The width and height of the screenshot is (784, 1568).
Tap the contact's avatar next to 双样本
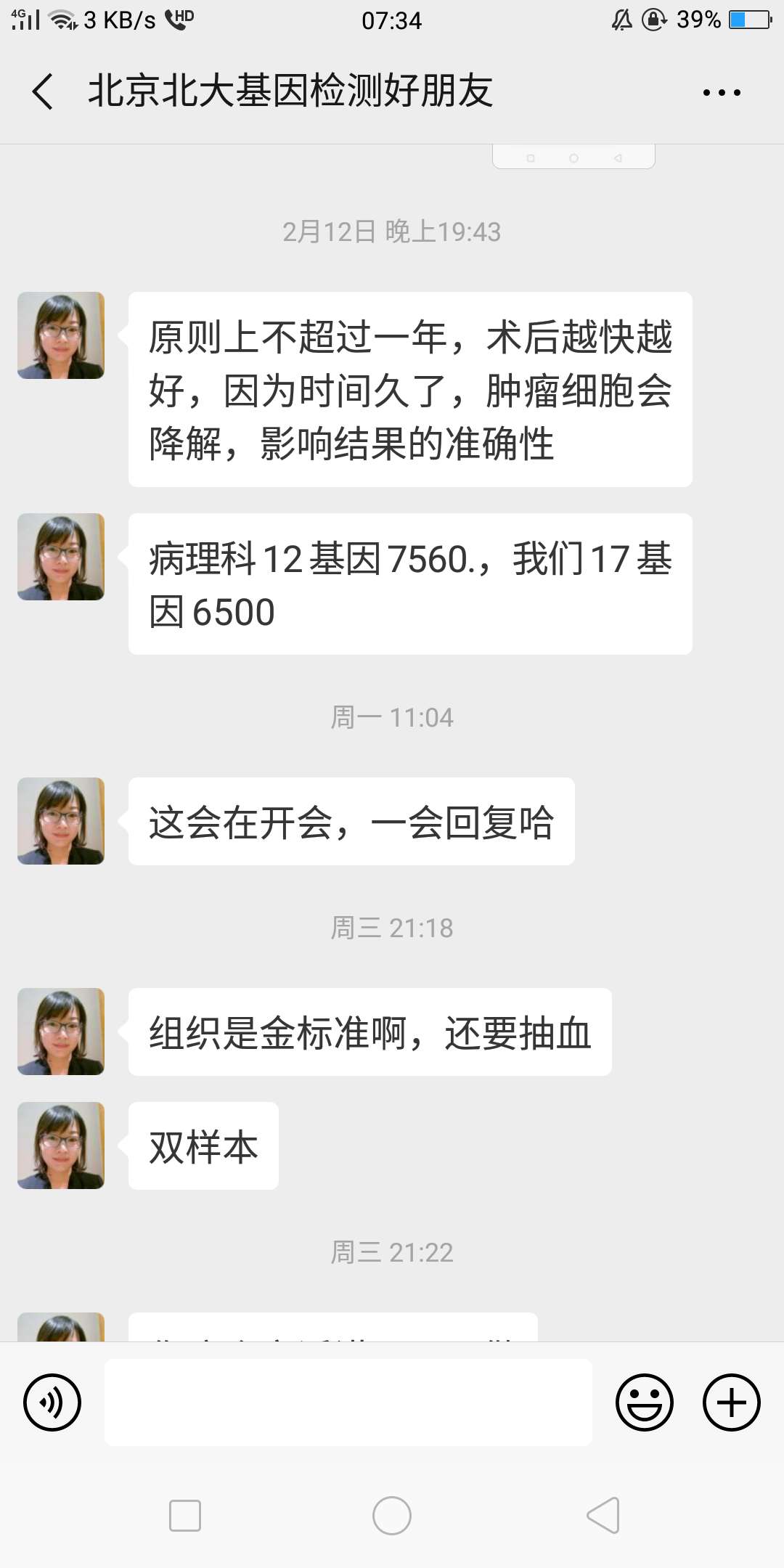60,1146
